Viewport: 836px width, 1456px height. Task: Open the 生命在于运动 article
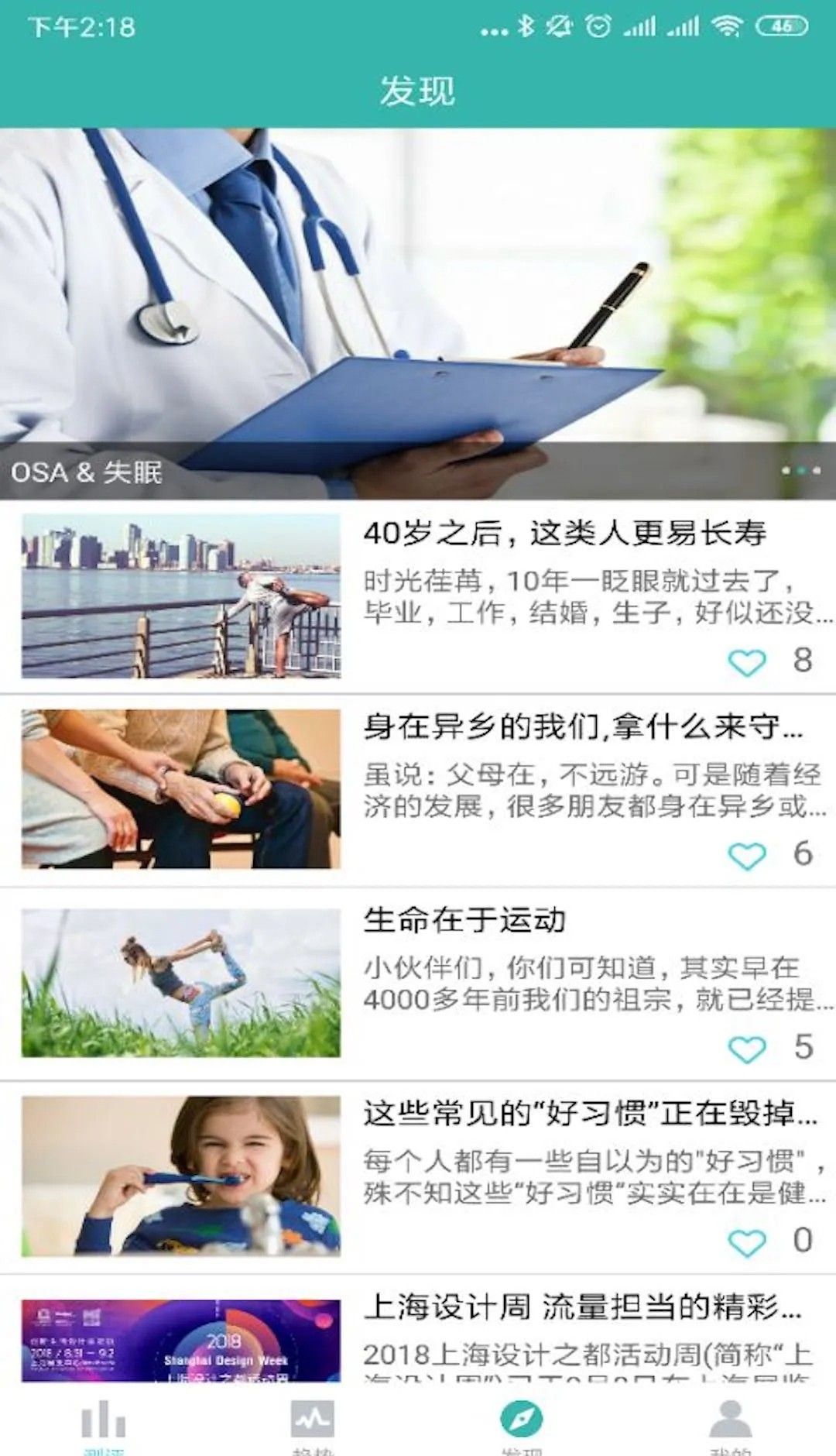coord(464,921)
